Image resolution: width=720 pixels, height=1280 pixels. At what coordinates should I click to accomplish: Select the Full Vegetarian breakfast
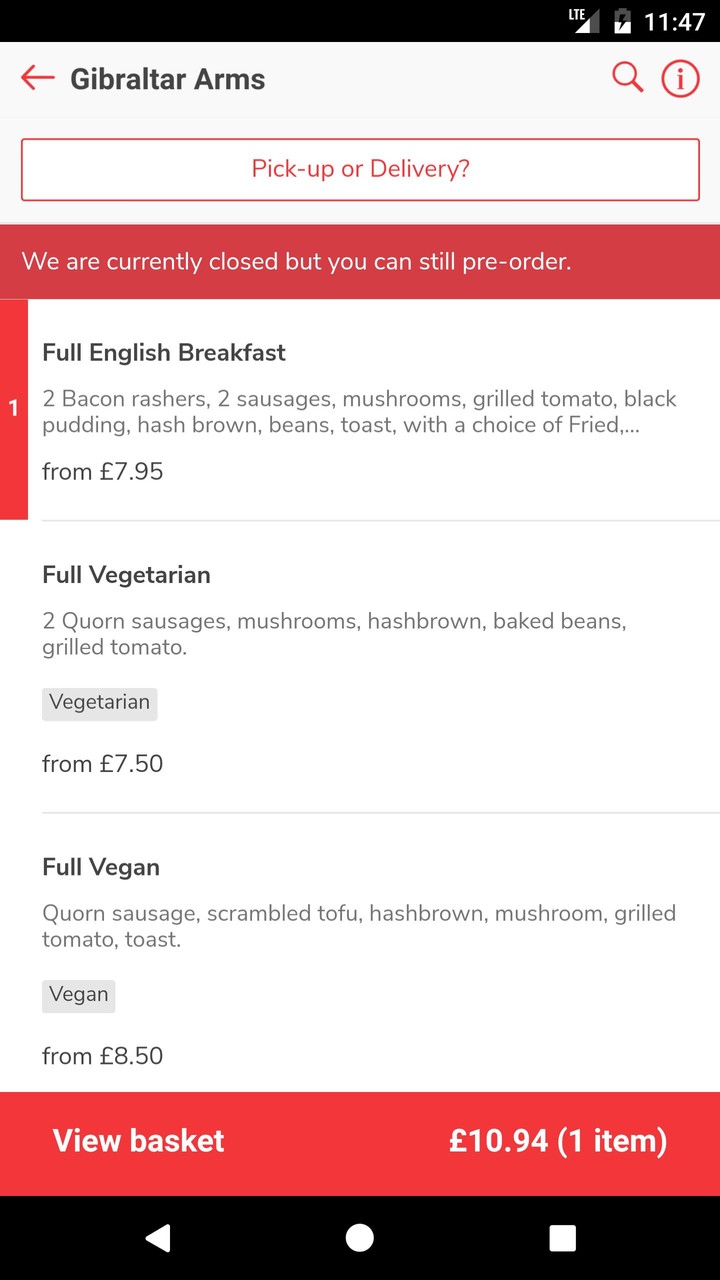[x=360, y=665]
